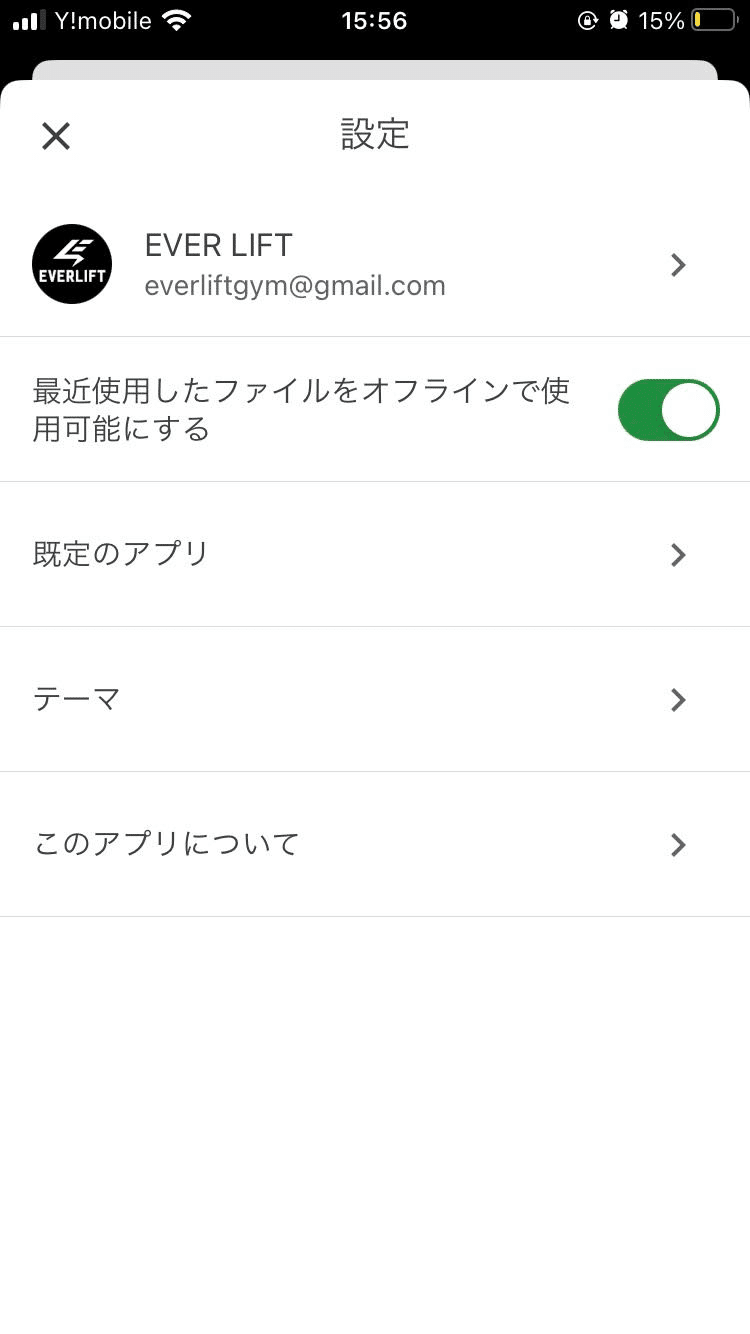
Task: Turn off 最近使用したファイルをオフラインで使用可能にする
Action: coord(668,410)
